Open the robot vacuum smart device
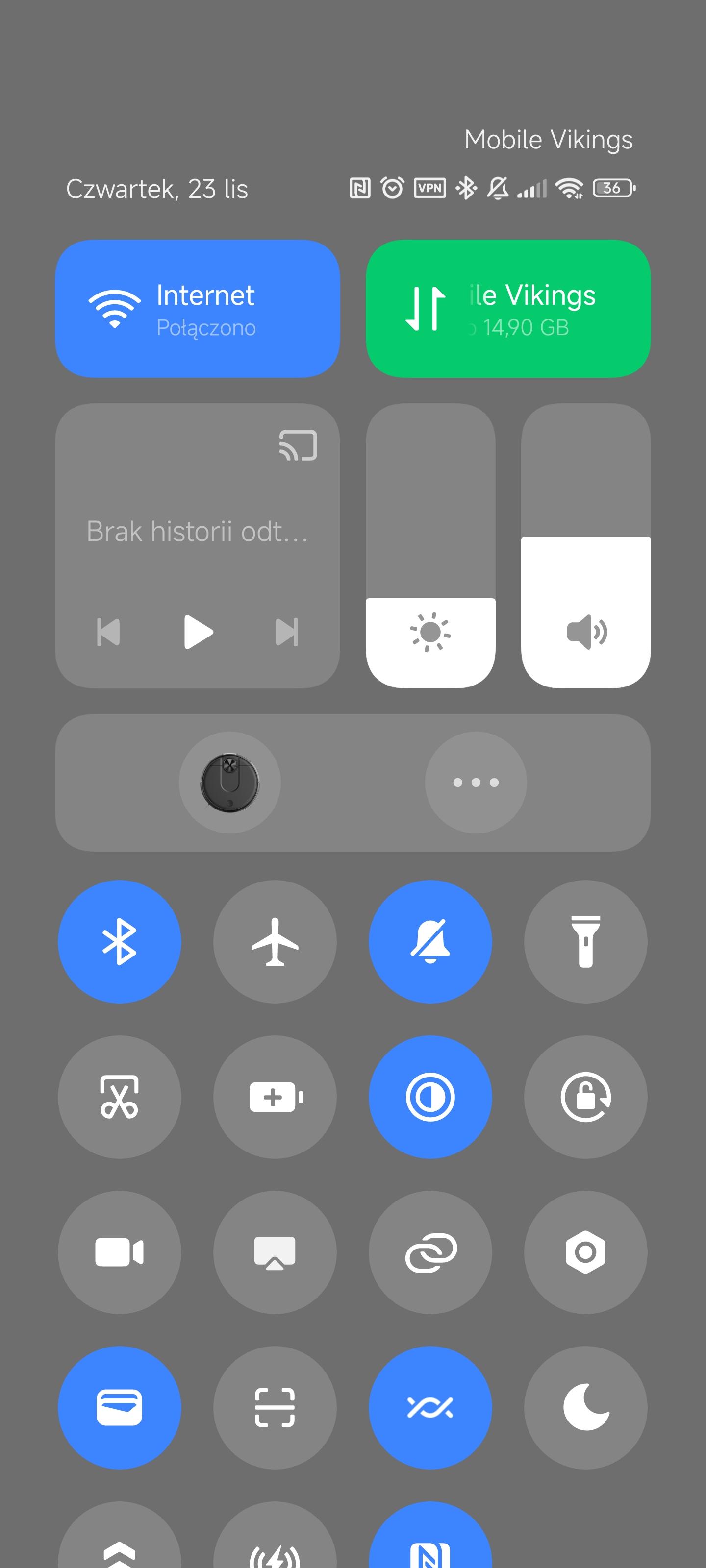Image resolution: width=706 pixels, height=1568 pixels. tap(229, 782)
